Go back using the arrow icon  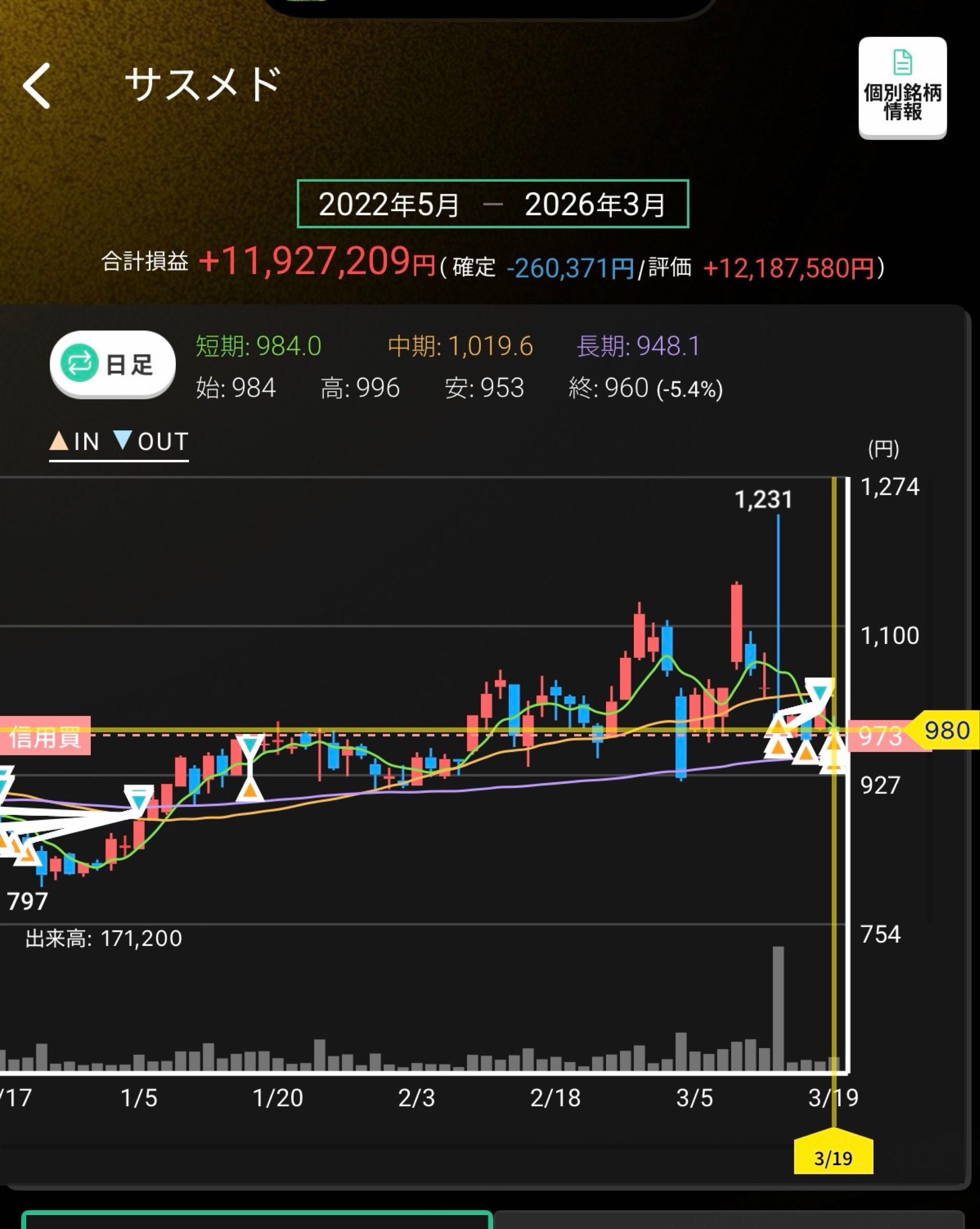coord(37,85)
